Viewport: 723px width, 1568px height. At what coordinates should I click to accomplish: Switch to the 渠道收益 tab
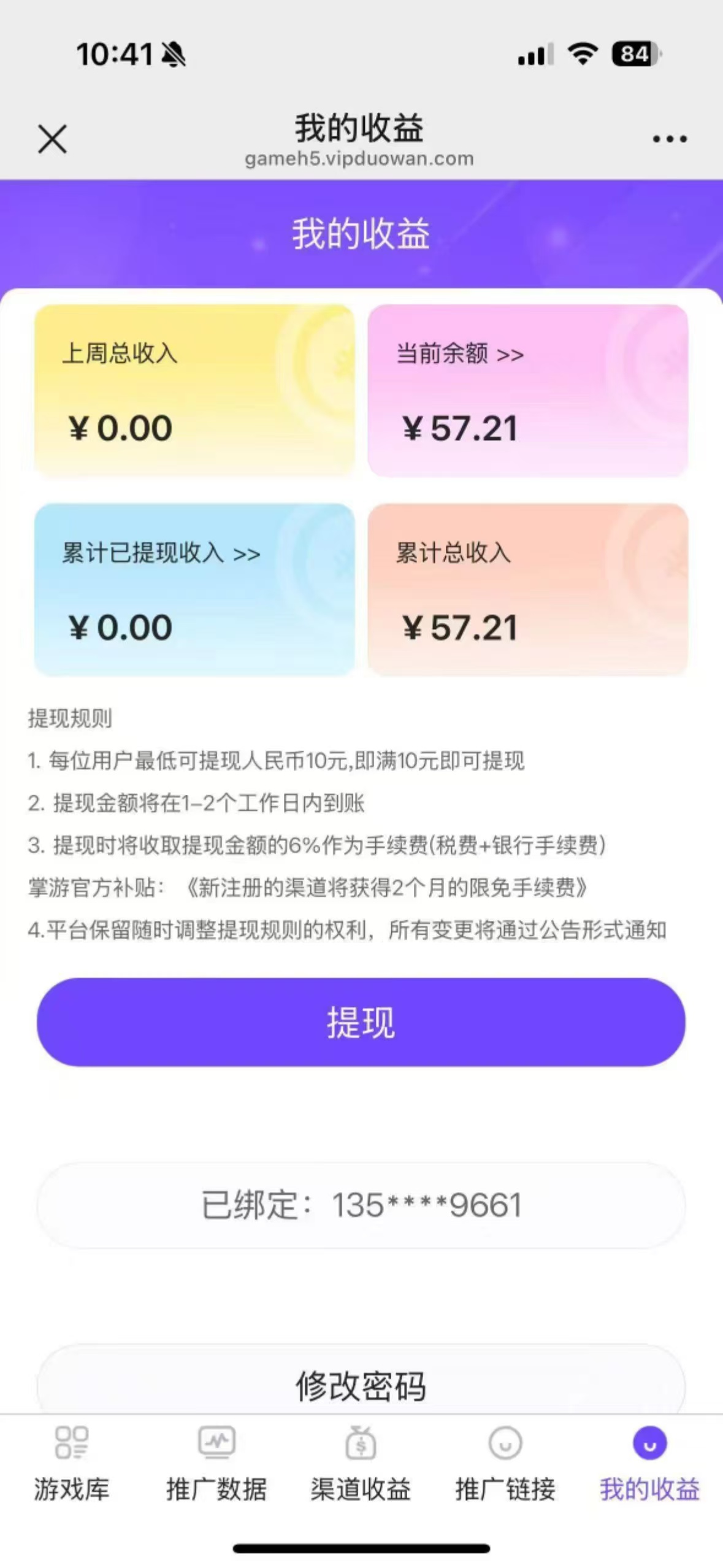pyautogui.click(x=361, y=1478)
